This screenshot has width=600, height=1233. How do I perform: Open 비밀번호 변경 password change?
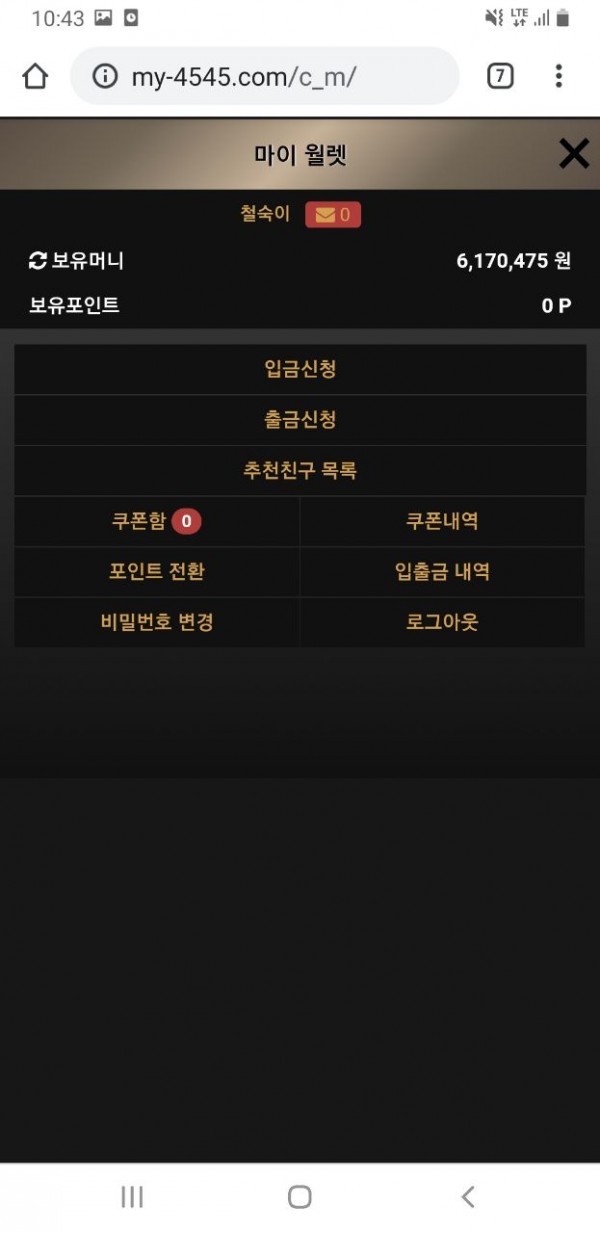point(157,622)
